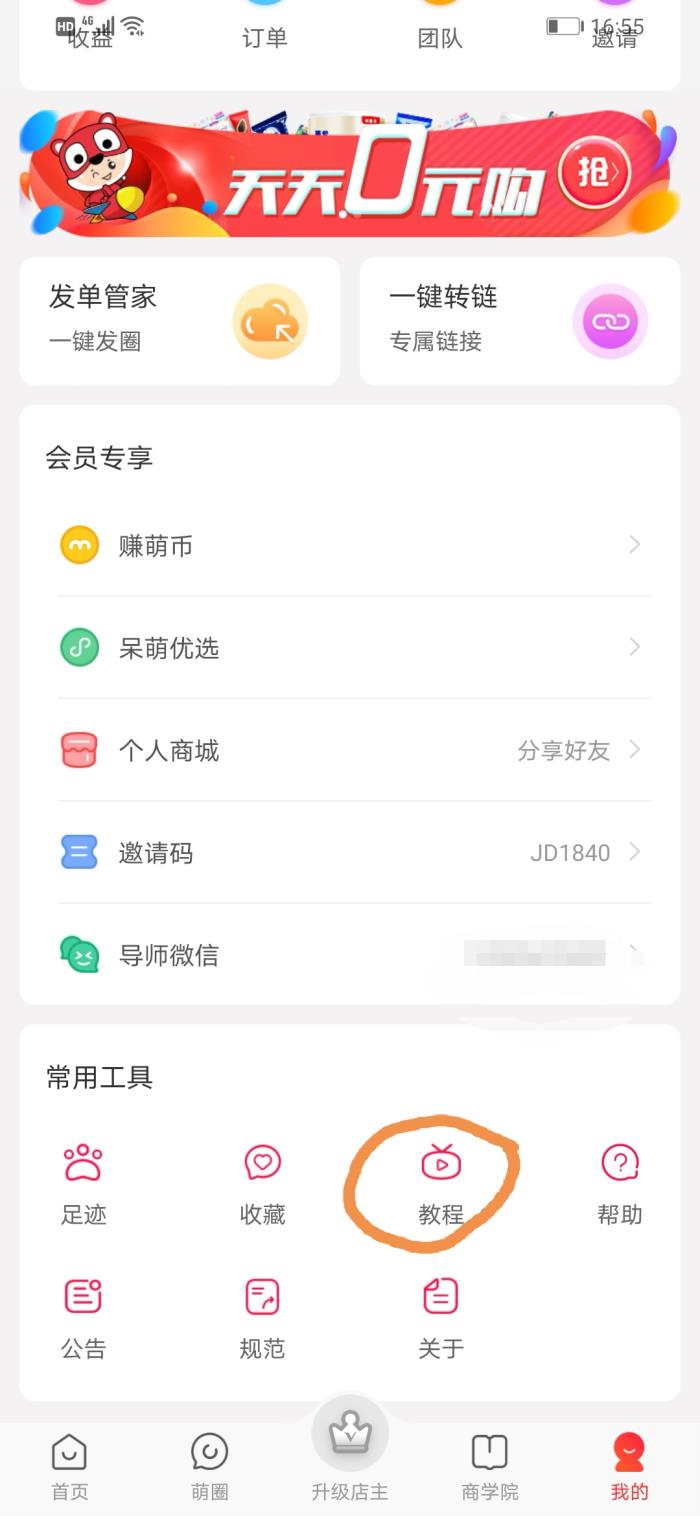Open the 公告 announcements tool
700x1516 pixels.
(x=84, y=1316)
